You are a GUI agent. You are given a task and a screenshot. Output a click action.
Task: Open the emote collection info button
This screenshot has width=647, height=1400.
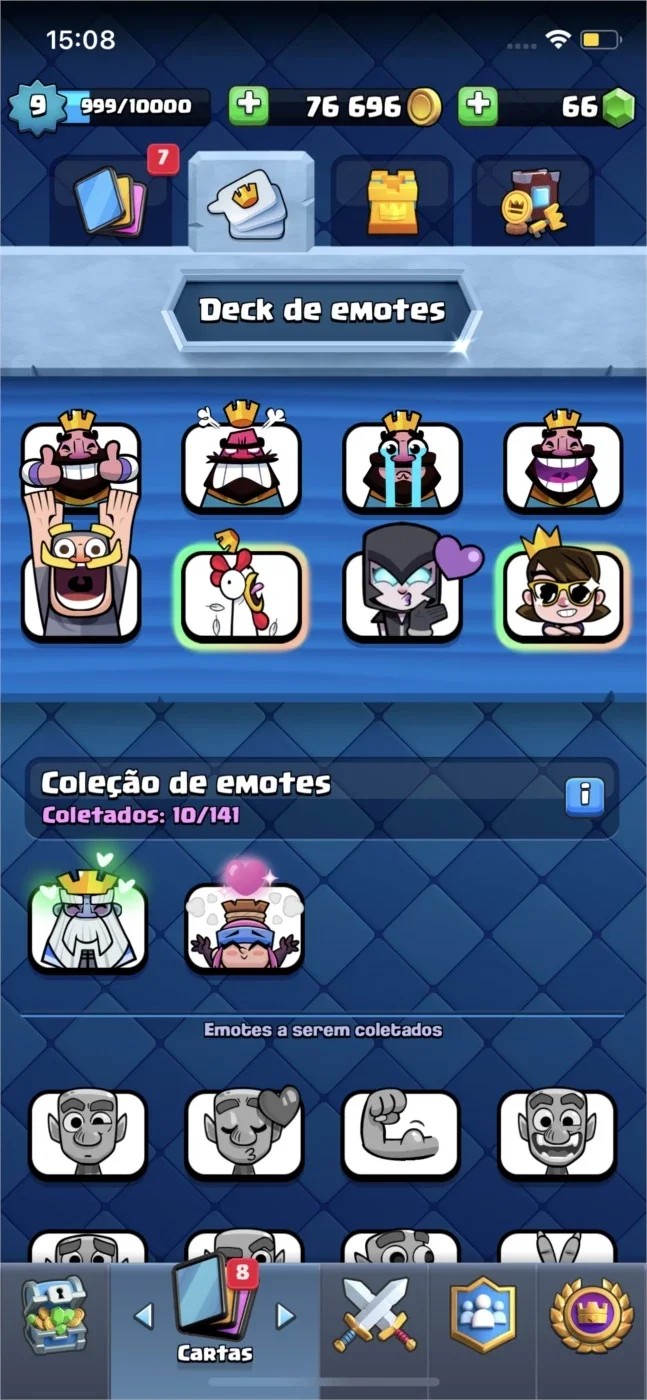point(585,796)
